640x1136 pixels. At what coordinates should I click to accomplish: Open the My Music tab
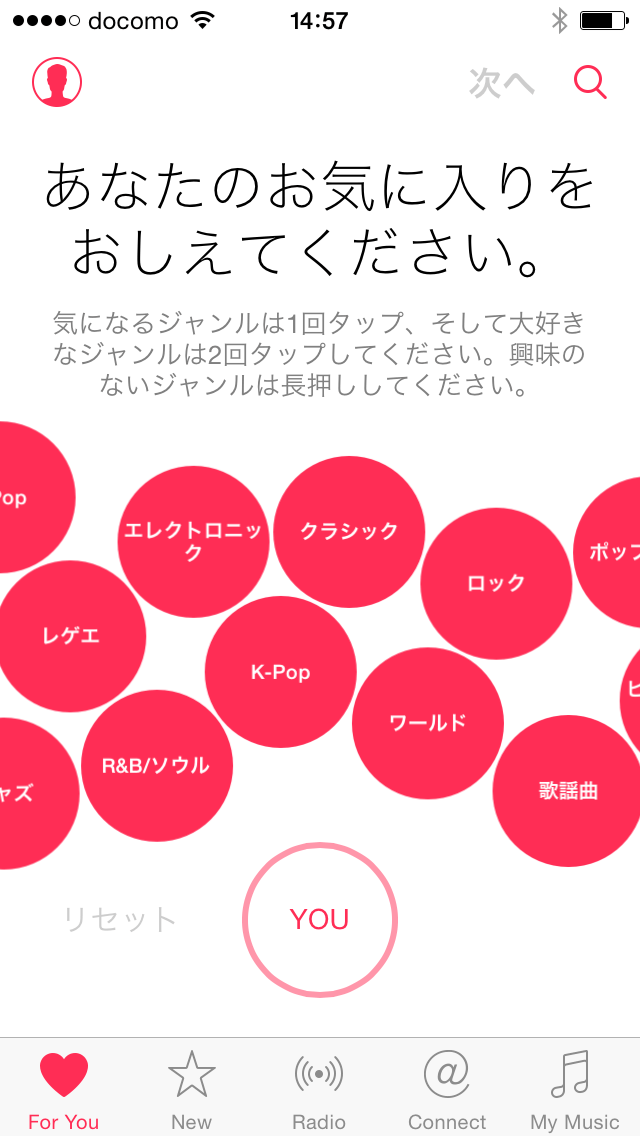(x=575, y=1090)
